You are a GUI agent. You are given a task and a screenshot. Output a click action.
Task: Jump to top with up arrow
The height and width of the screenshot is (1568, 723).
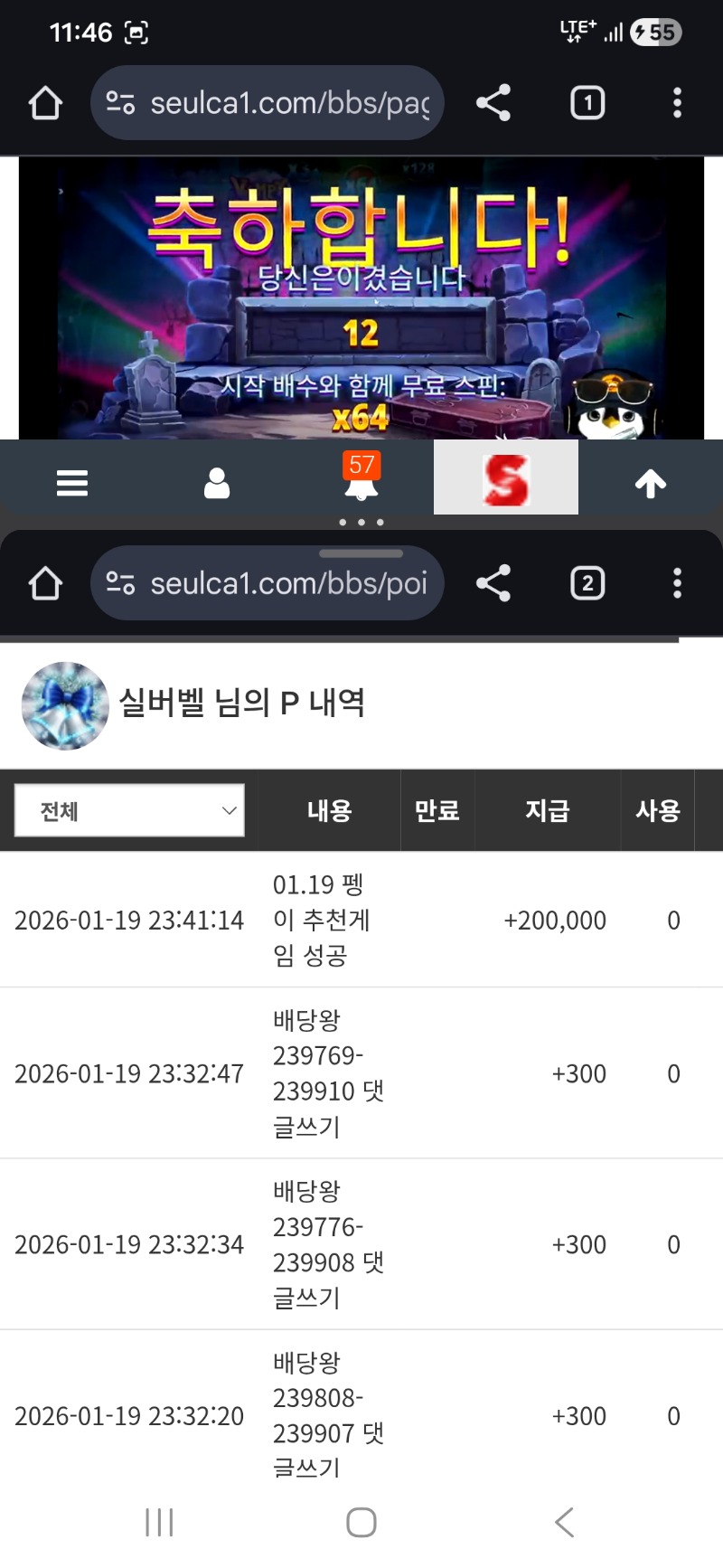point(651,483)
